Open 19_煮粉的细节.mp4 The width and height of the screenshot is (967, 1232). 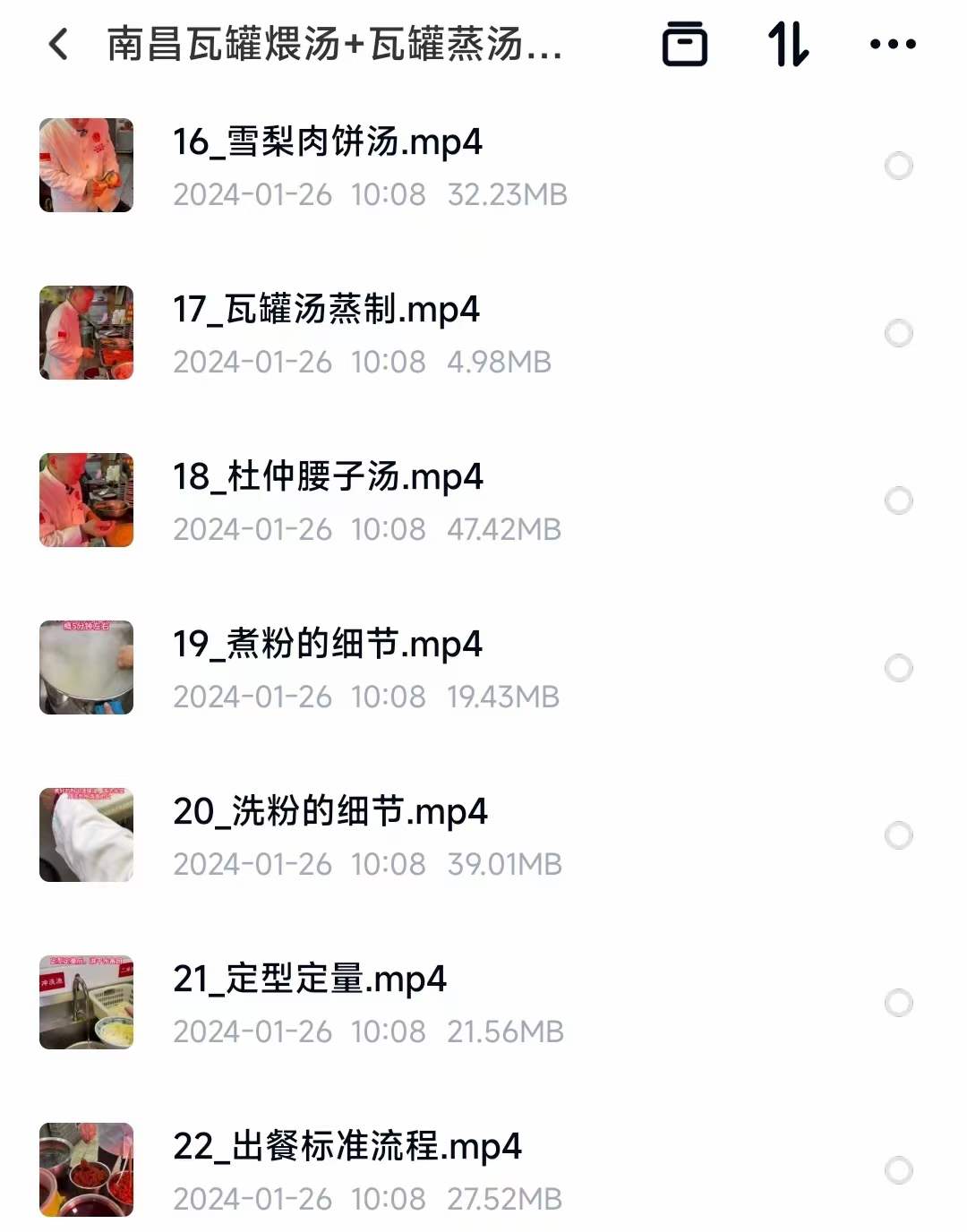[x=328, y=644]
